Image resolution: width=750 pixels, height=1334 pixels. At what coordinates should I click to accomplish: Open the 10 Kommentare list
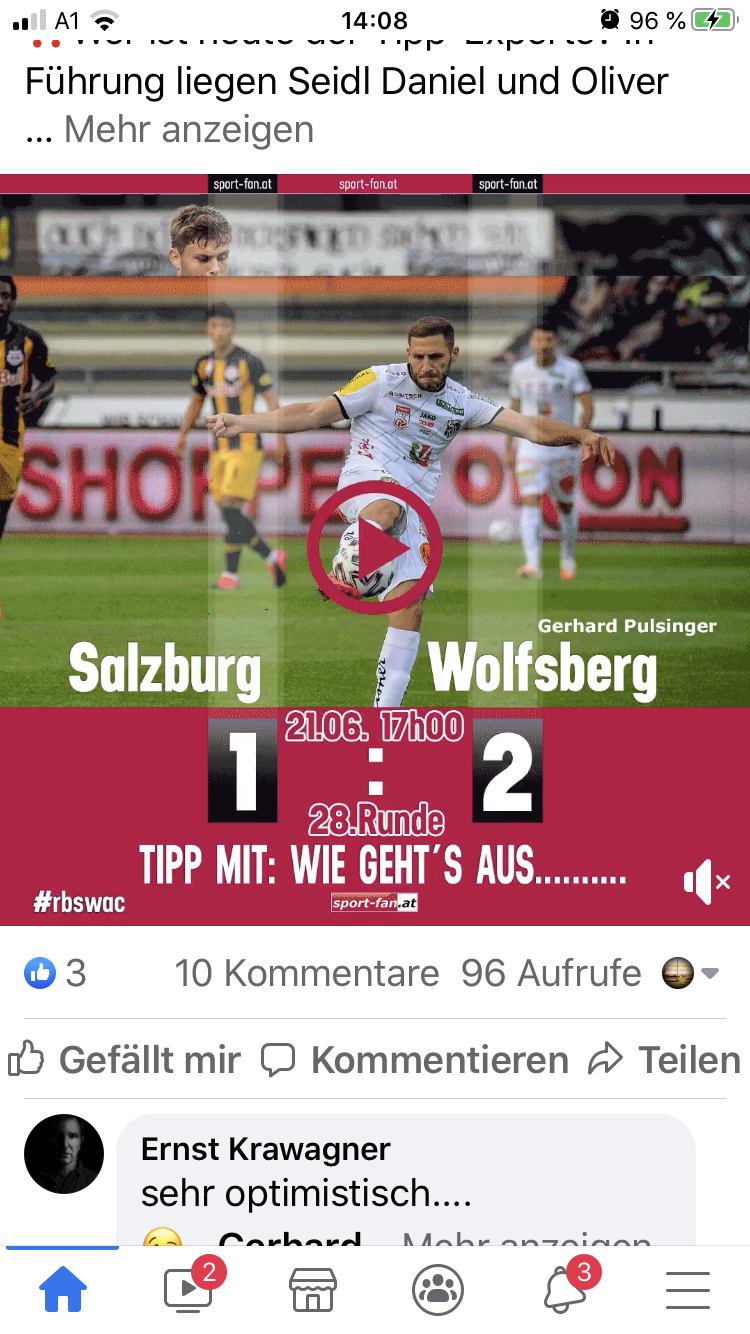click(307, 973)
